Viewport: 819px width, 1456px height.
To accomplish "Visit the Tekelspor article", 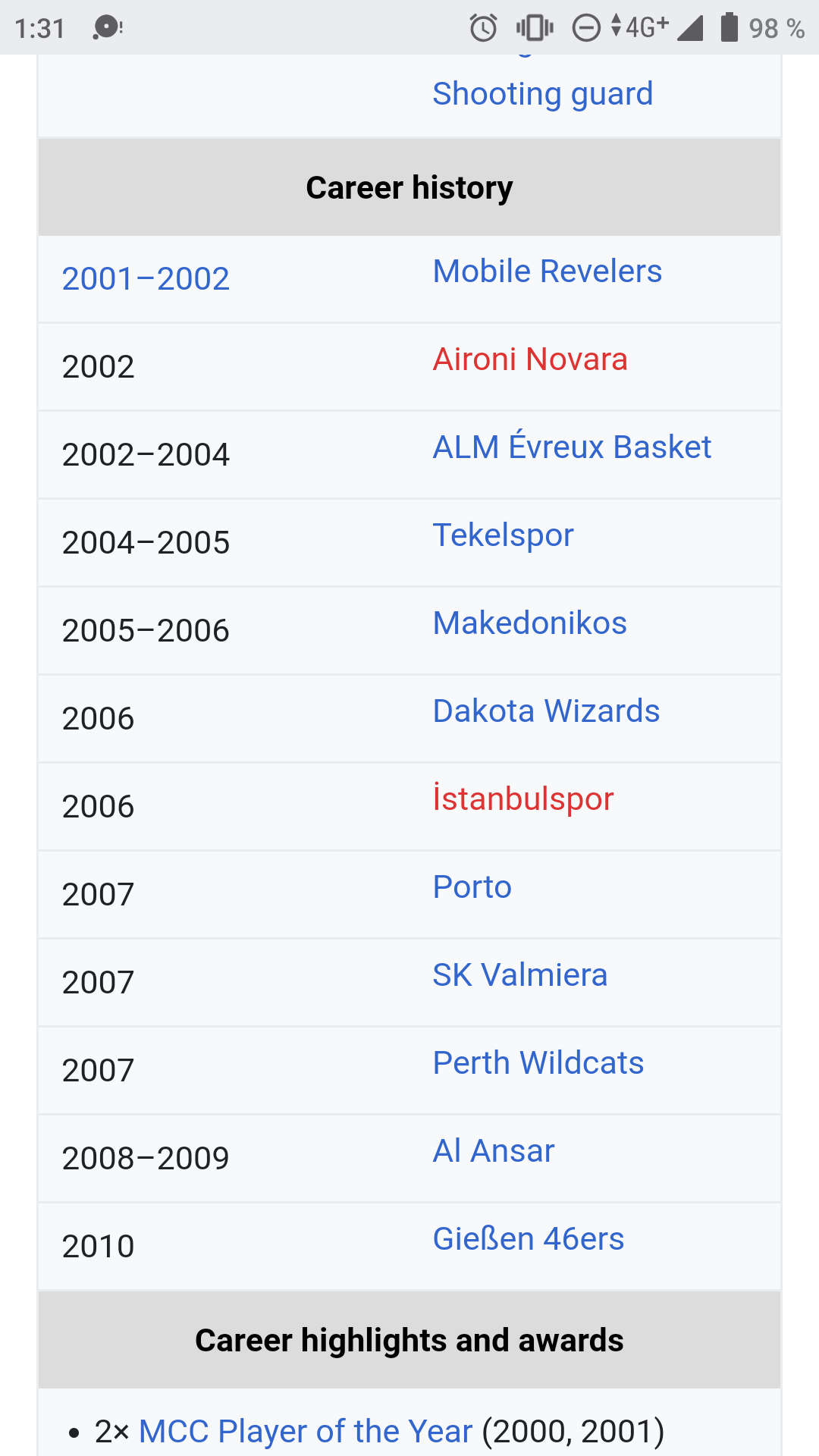I will click(x=503, y=536).
